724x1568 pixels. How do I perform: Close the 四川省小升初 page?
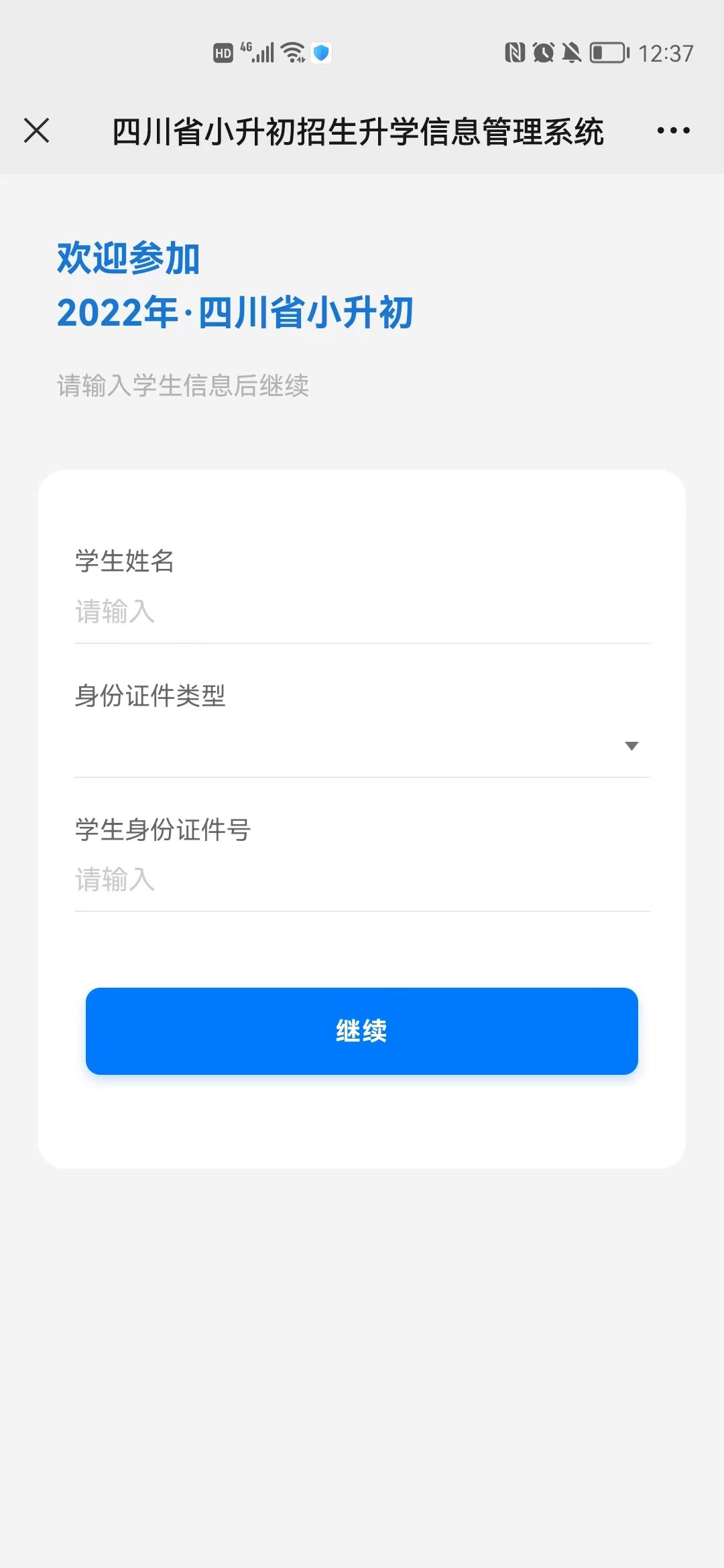coord(37,131)
